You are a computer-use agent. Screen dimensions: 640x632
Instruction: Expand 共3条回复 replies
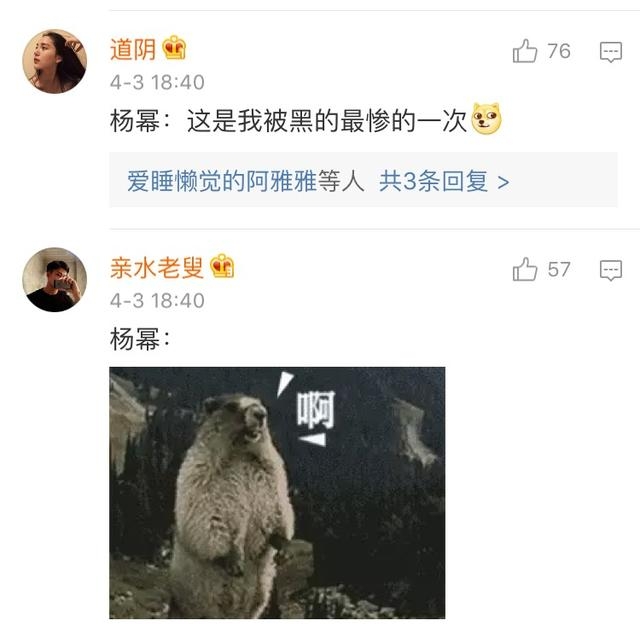click(x=444, y=181)
